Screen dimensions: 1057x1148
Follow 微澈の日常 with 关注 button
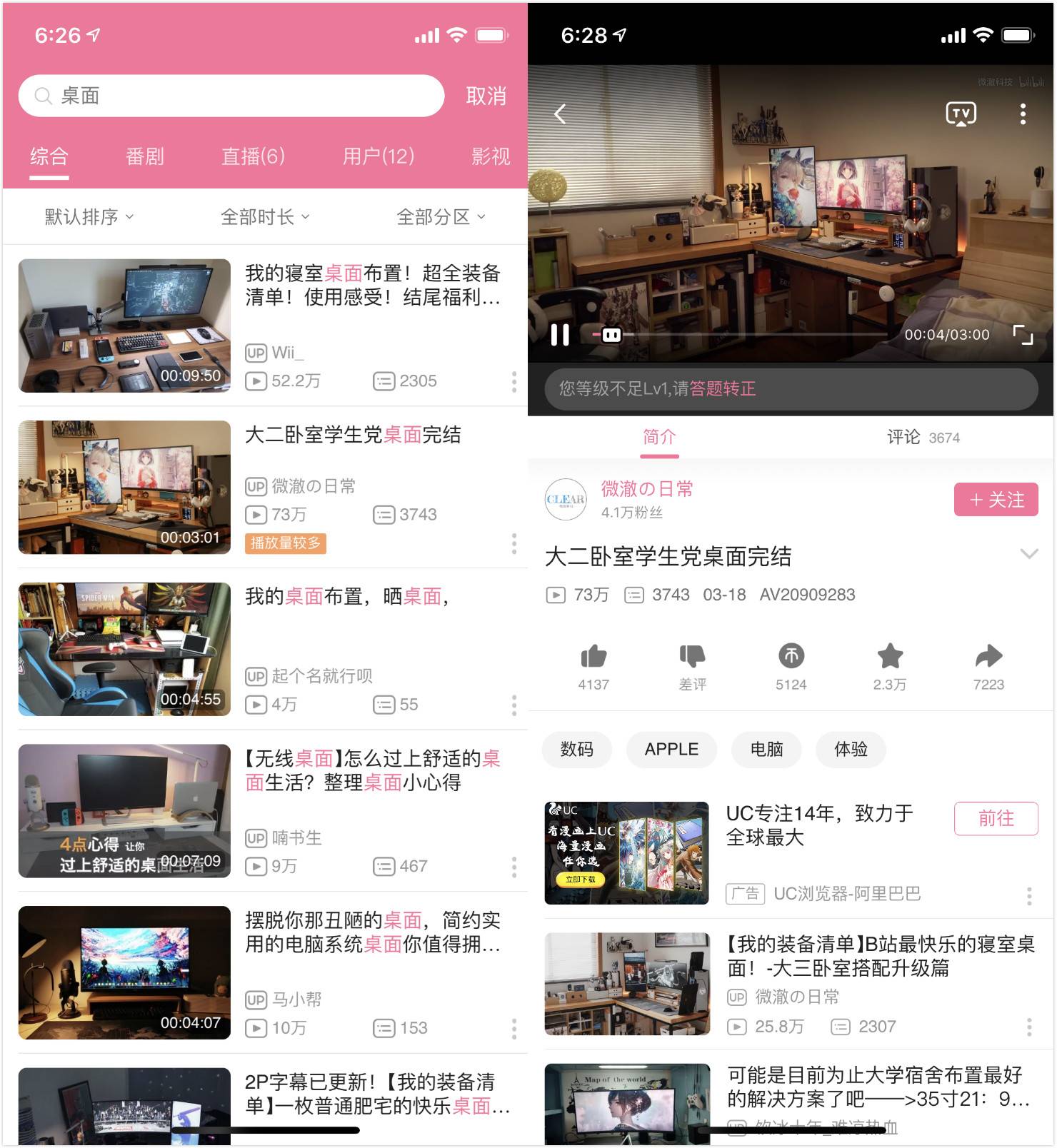pyautogui.click(x=996, y=500)
